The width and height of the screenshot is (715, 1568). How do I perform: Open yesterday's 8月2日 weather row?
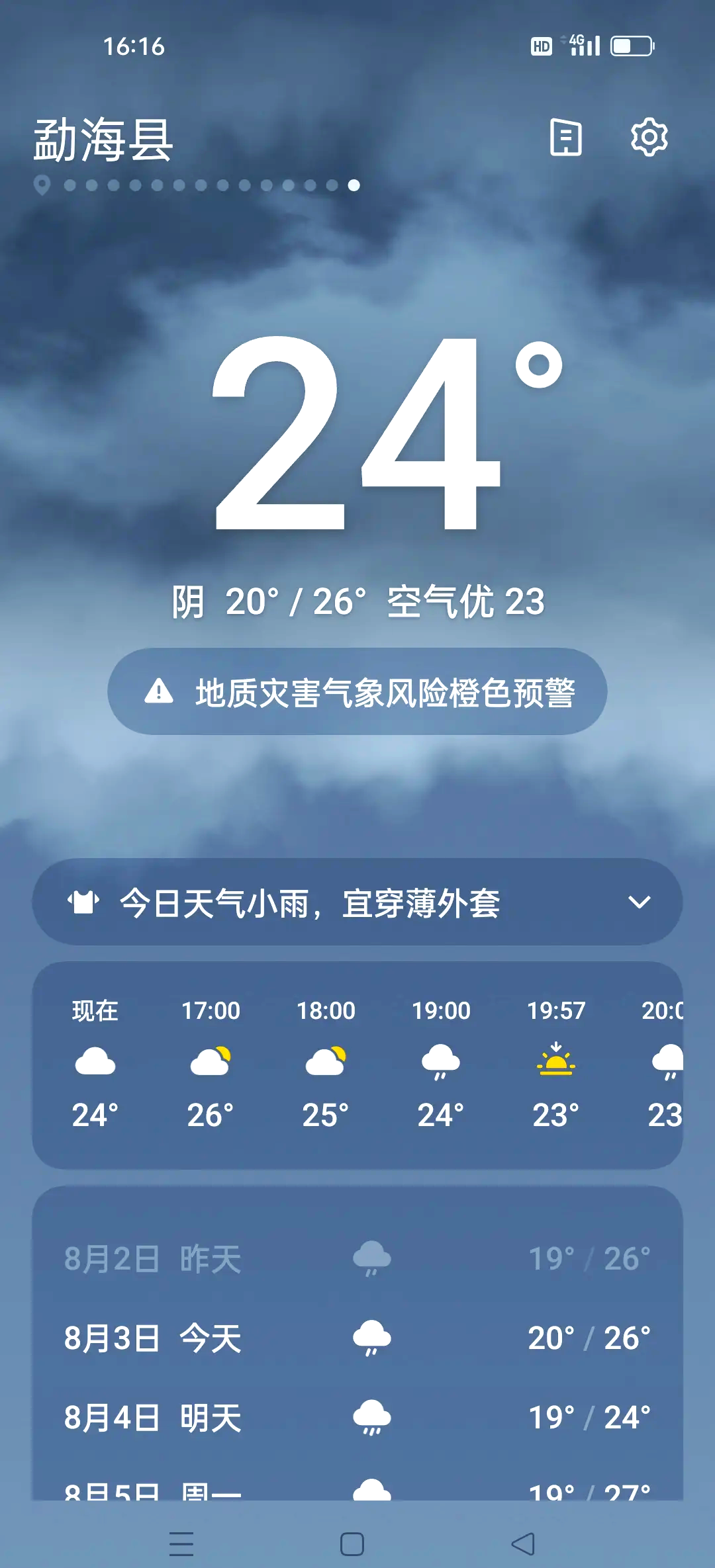(x=358, y=1258)
